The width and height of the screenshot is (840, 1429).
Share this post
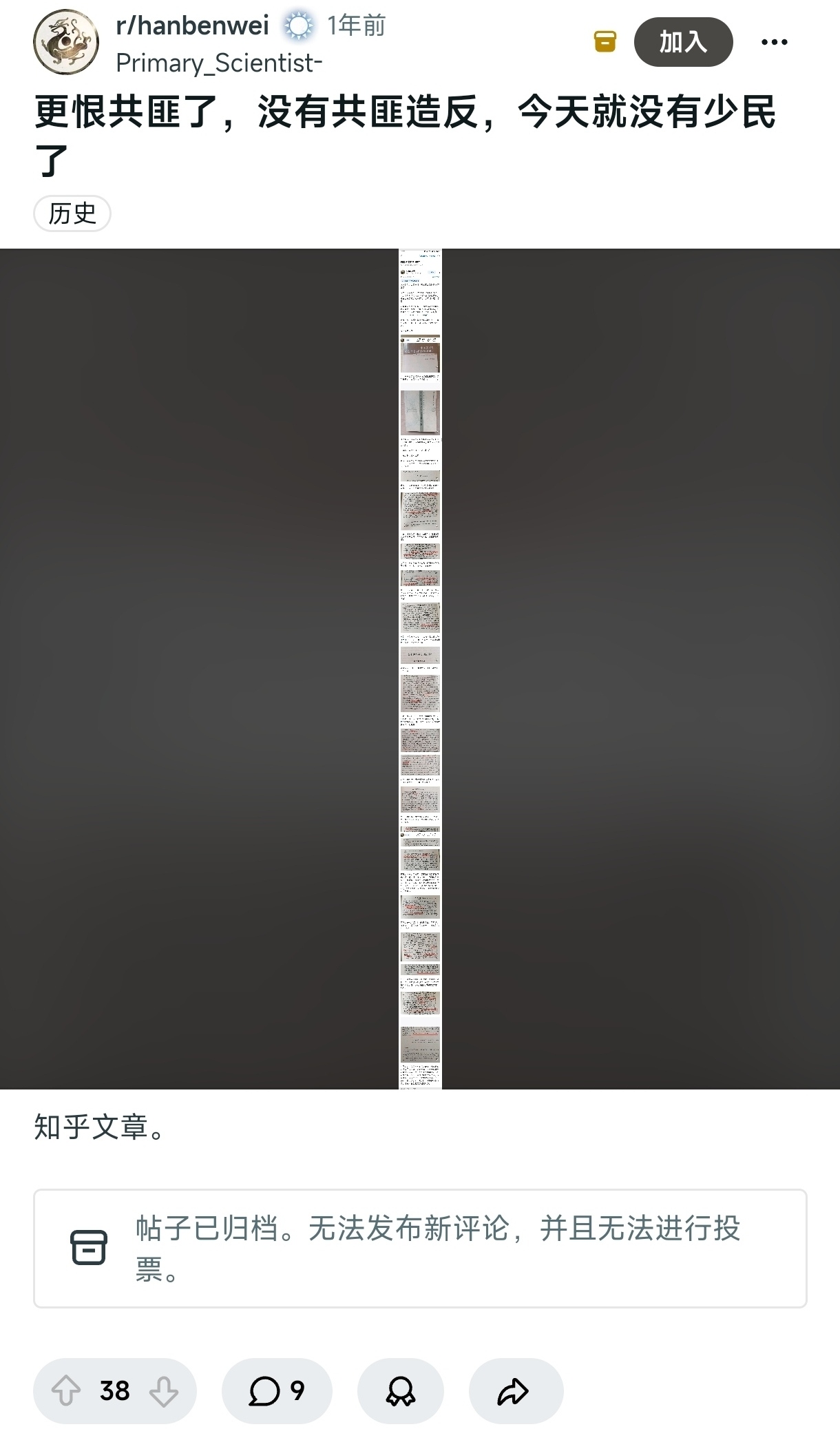click(516, 1390)
